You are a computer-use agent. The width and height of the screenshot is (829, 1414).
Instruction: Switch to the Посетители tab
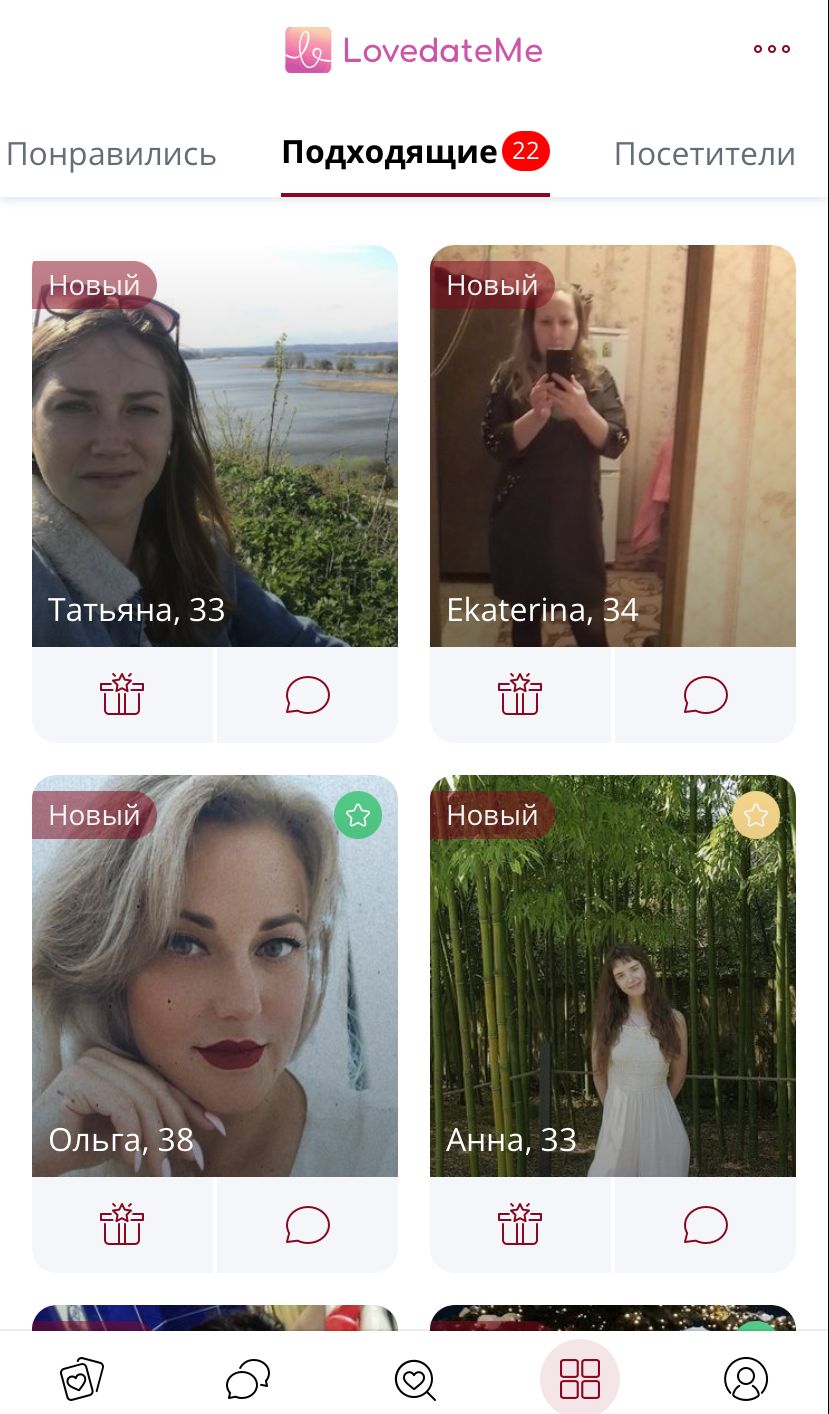click(704, 154)
